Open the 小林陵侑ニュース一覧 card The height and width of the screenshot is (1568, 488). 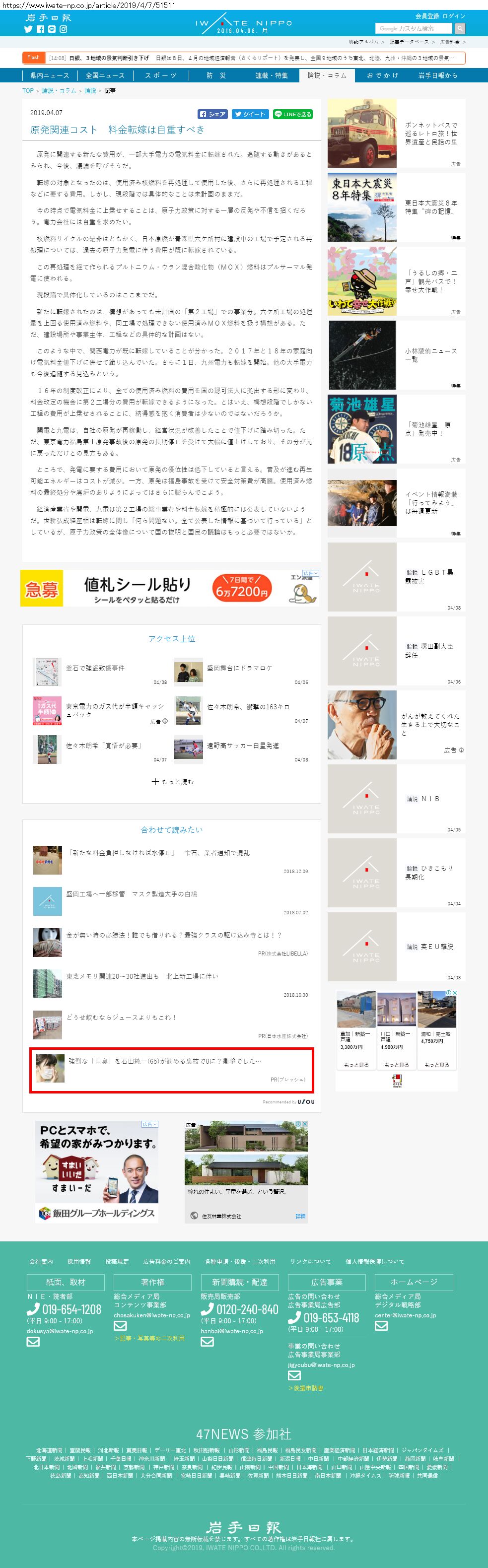pos(397,355)
